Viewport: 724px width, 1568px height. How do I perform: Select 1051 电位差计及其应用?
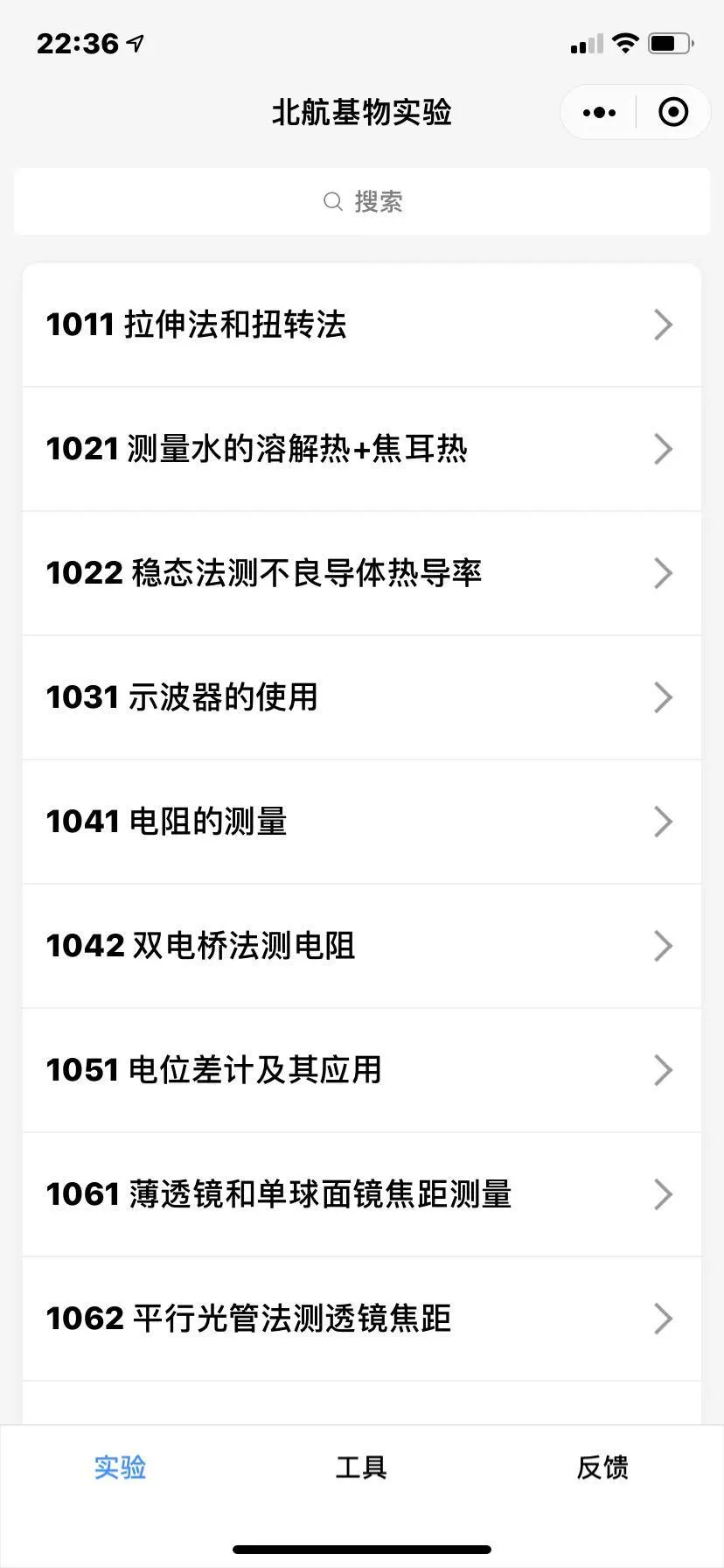(x=362, y=1070)
